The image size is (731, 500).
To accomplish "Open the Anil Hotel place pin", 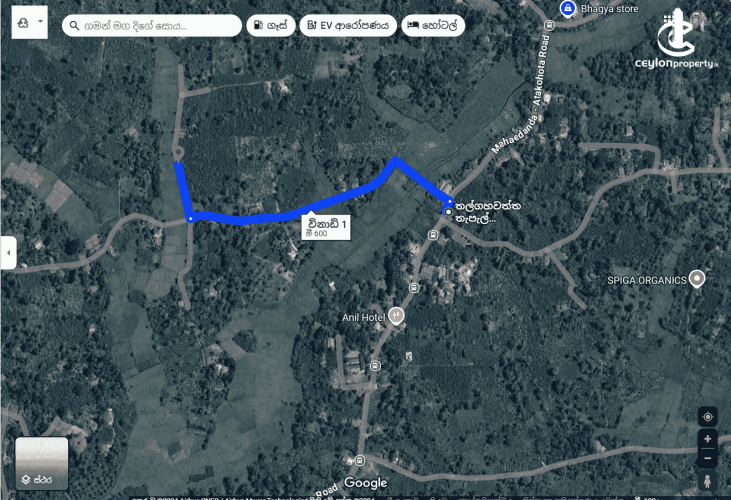I will point(397,316).
